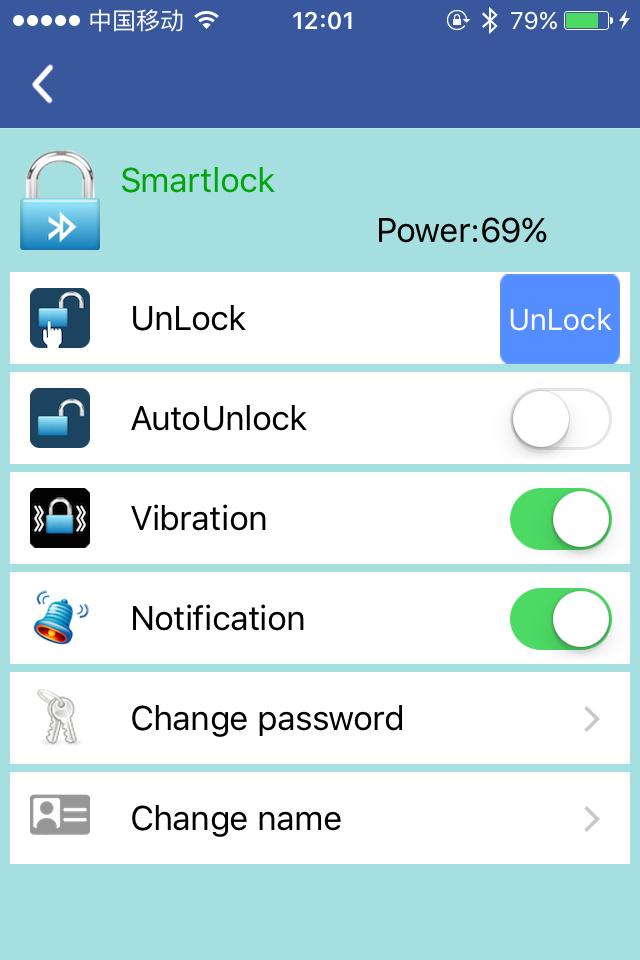
Task: Turn off the Vibration switch
Action: (x=560, y=519)
